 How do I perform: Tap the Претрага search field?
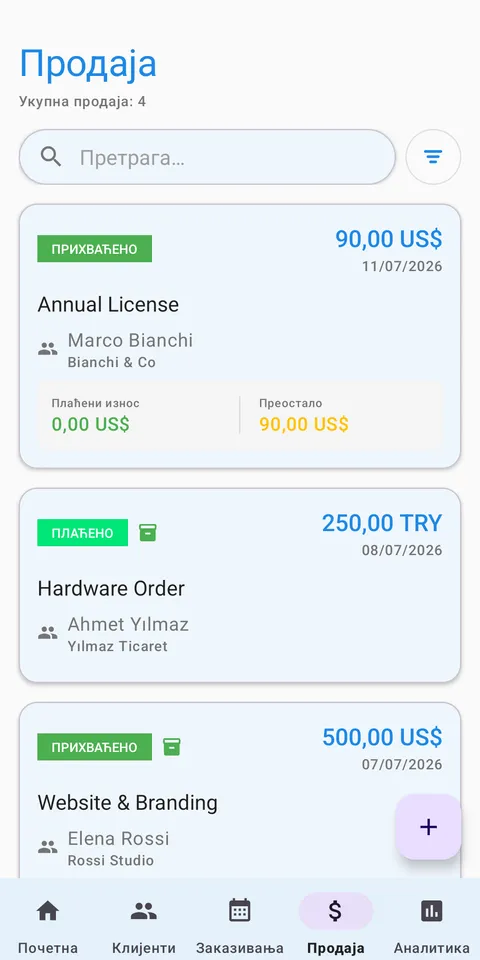coord(207,157)
